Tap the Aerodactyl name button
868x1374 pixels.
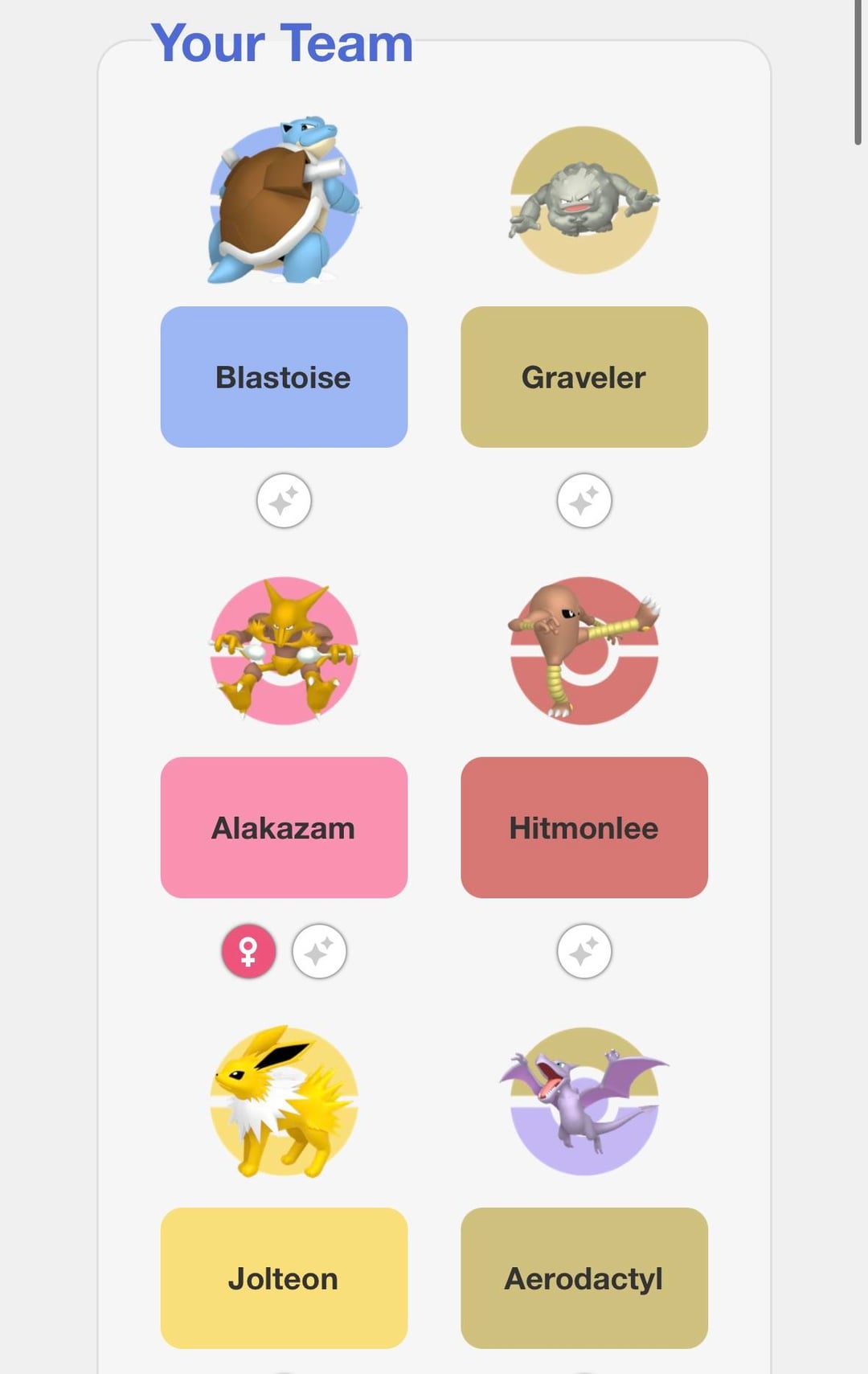(584, 1278)
